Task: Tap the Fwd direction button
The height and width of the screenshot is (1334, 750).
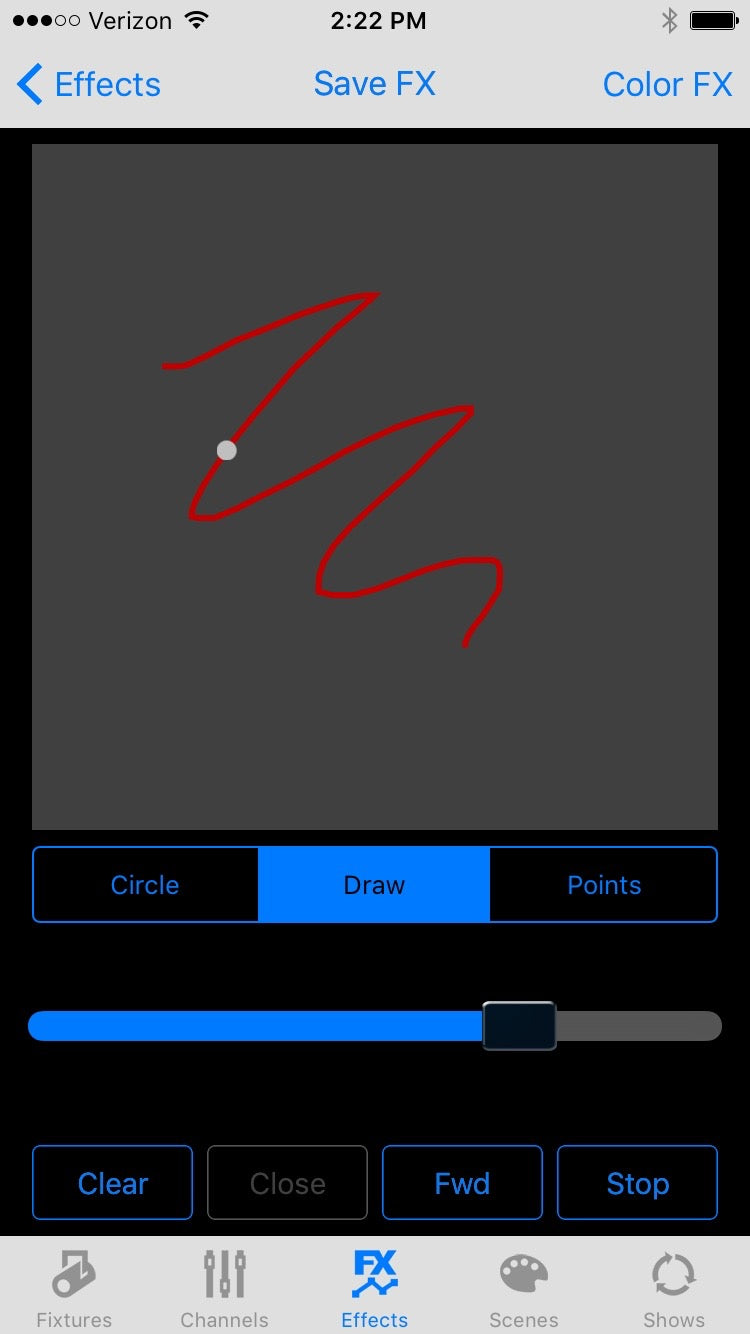Action: 462,1183
